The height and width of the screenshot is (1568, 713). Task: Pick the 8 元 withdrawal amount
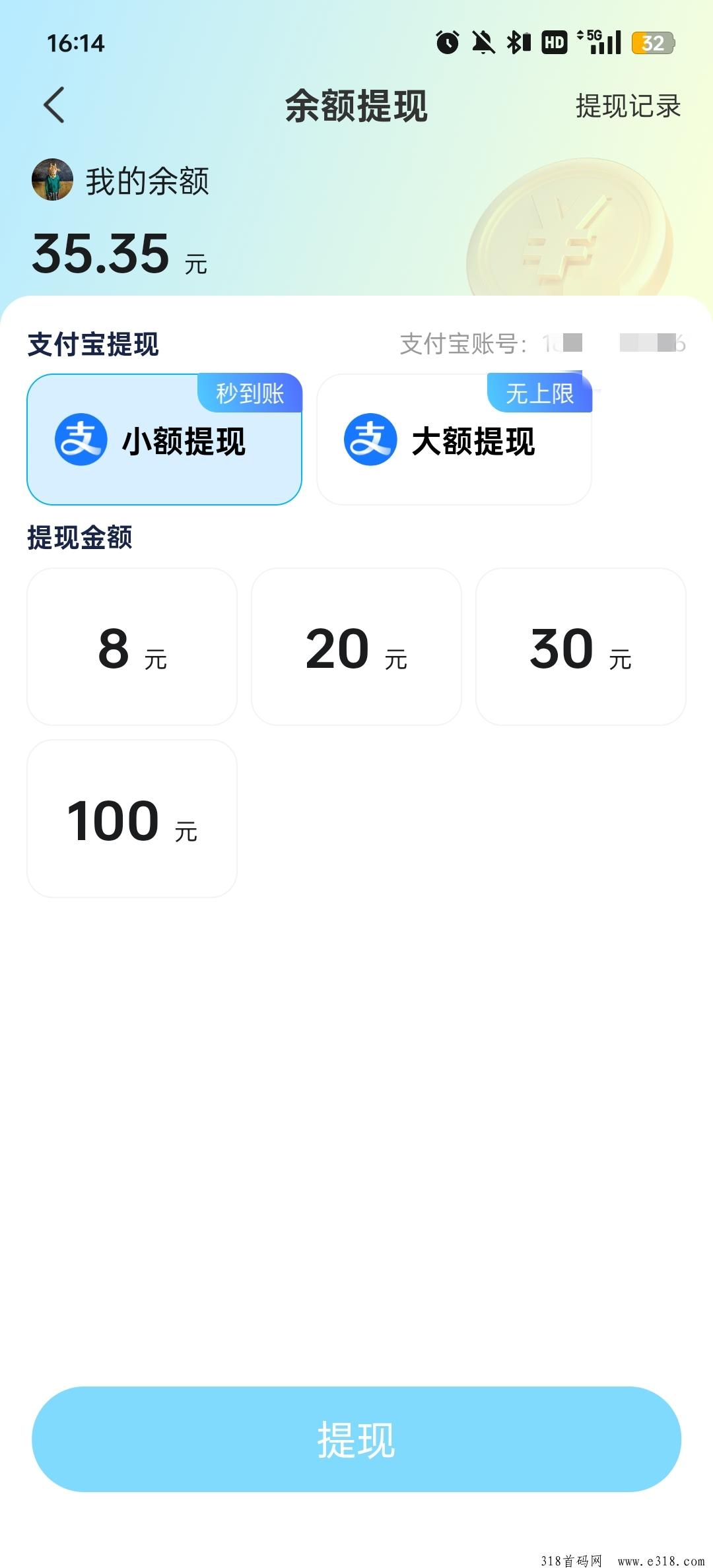pyautogui.click(x=132, y=647)
